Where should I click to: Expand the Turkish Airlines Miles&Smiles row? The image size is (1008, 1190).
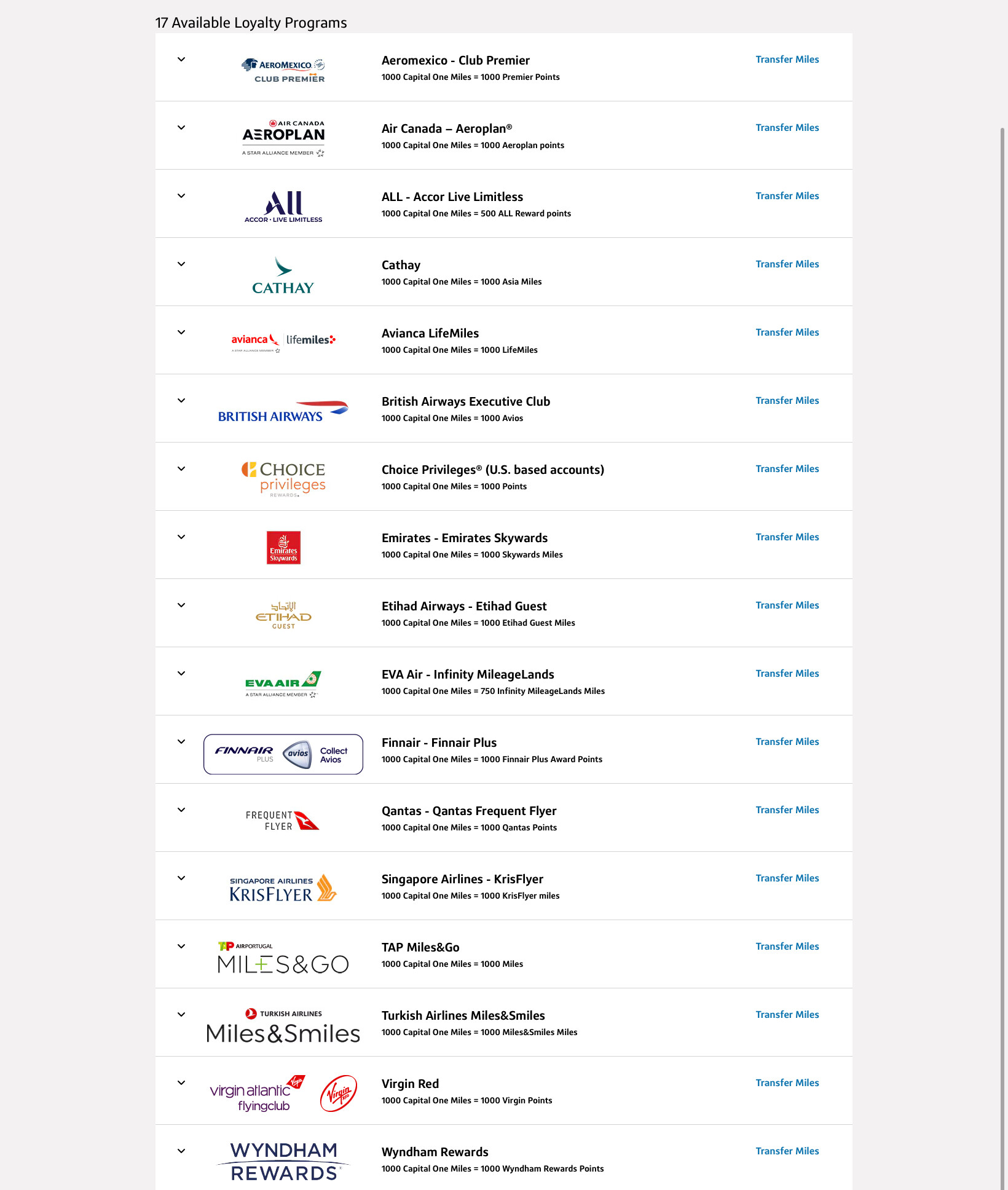tap(181, 1015)
